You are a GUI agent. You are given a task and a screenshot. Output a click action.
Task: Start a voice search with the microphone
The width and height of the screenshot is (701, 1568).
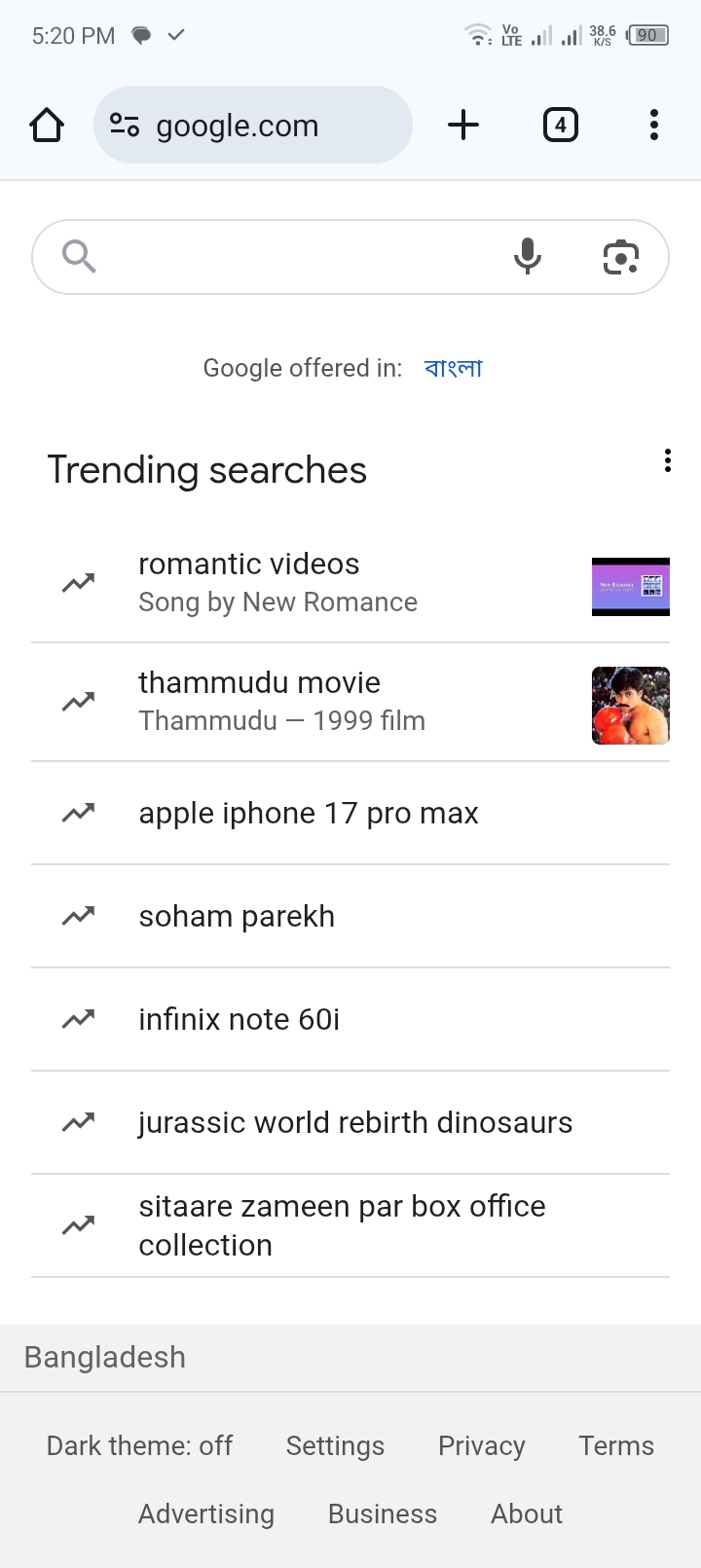coord(528,257)
